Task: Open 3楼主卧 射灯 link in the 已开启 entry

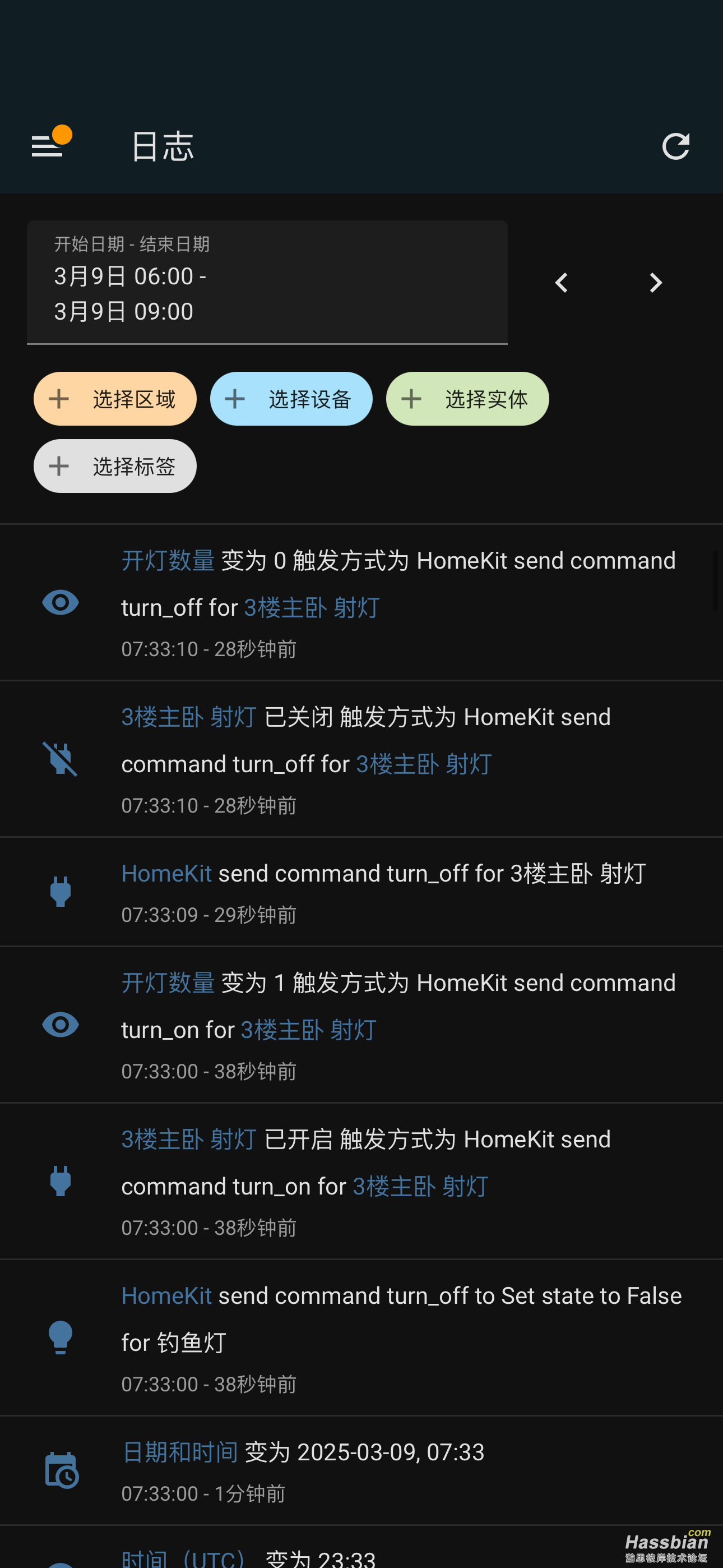Action: (x=189, y=1139)
